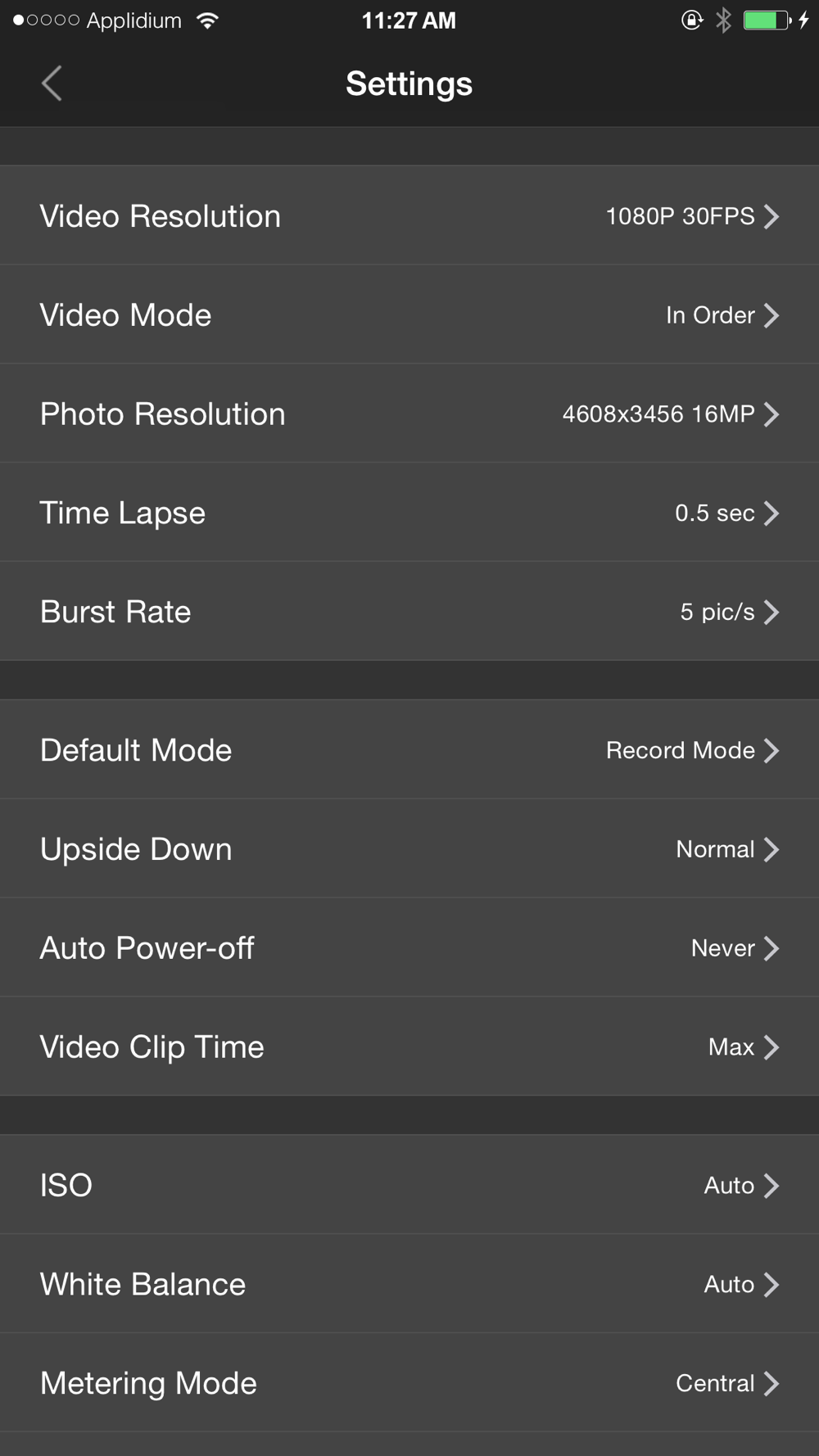819x1456 pixels.
Task: Open Default Mode setting
Action: coord(409,750)
